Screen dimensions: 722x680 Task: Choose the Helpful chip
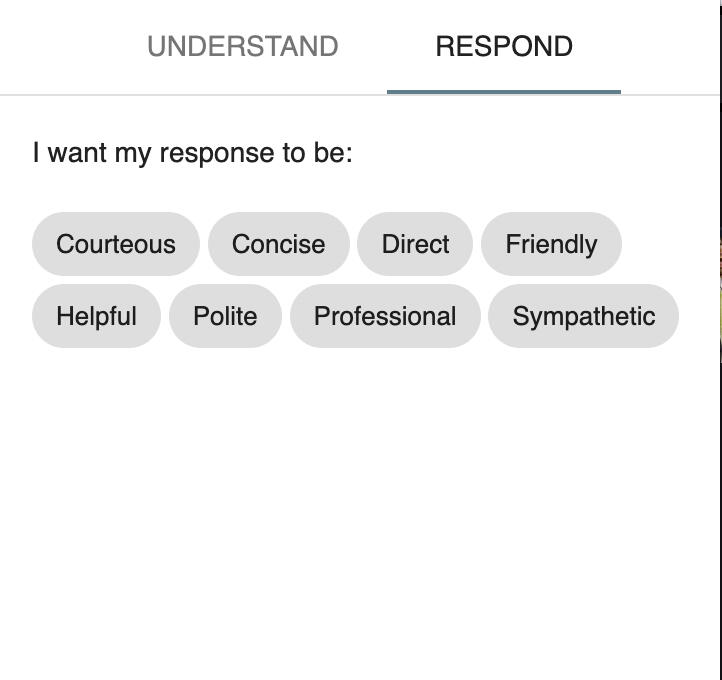[x=96, y=316]
